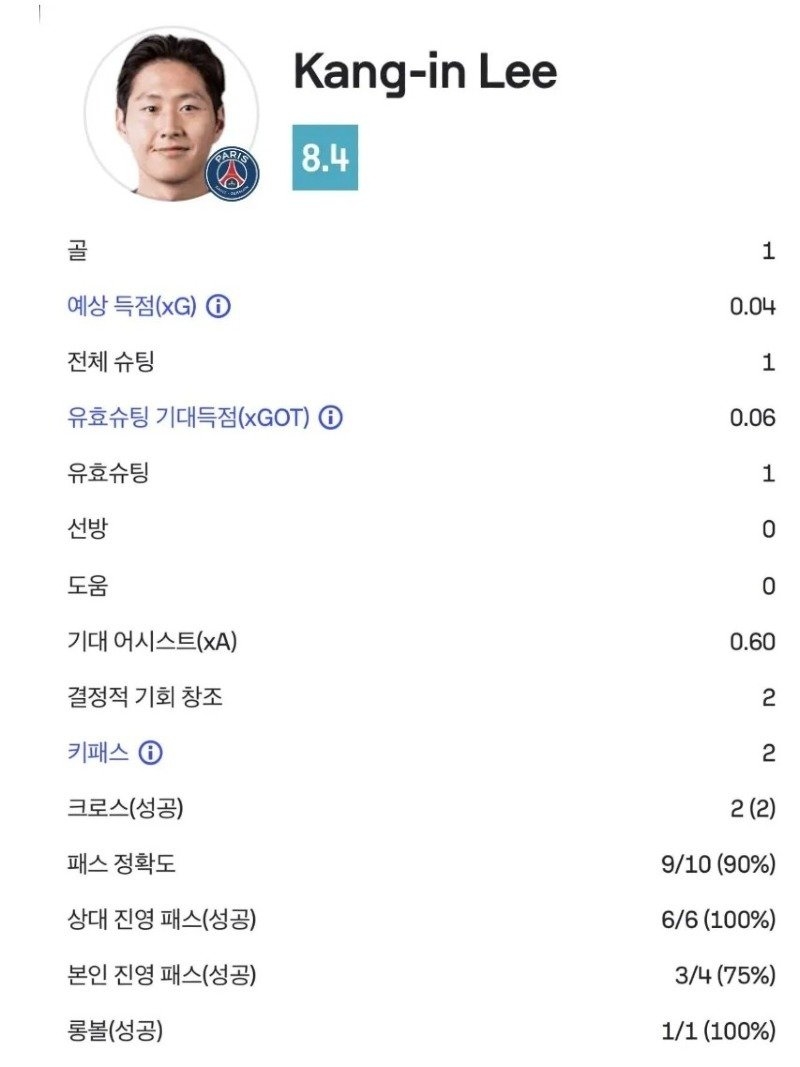Show the explanation for 유효슈팅 기대득점(xGOT)

[330, 418]
